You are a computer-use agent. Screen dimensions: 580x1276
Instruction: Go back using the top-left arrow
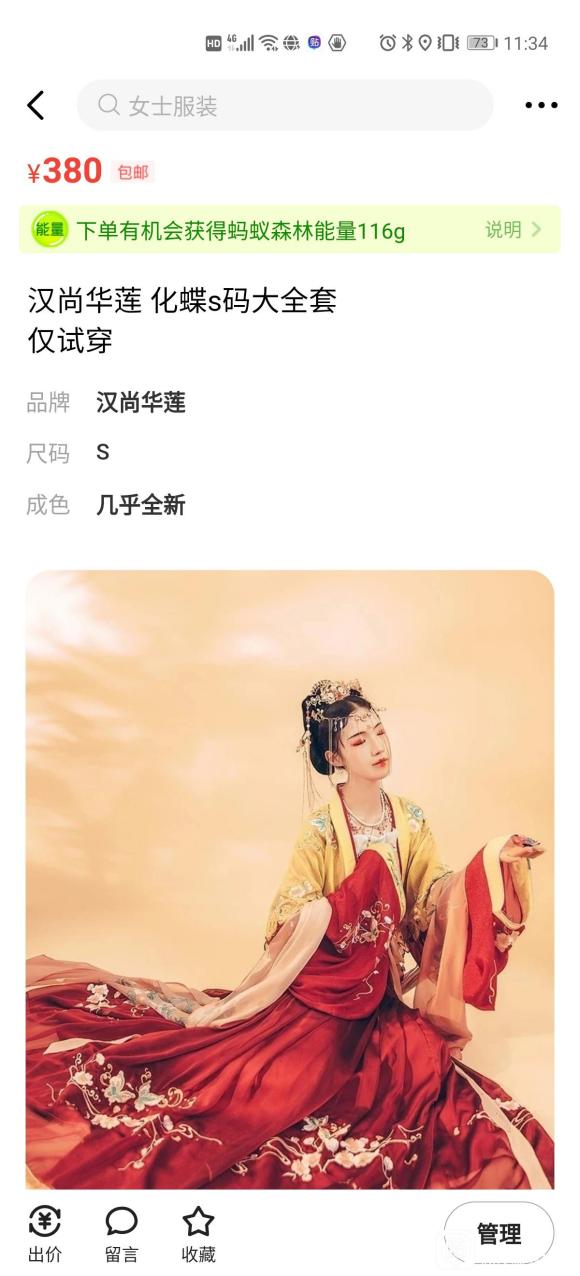click(36, 105)
